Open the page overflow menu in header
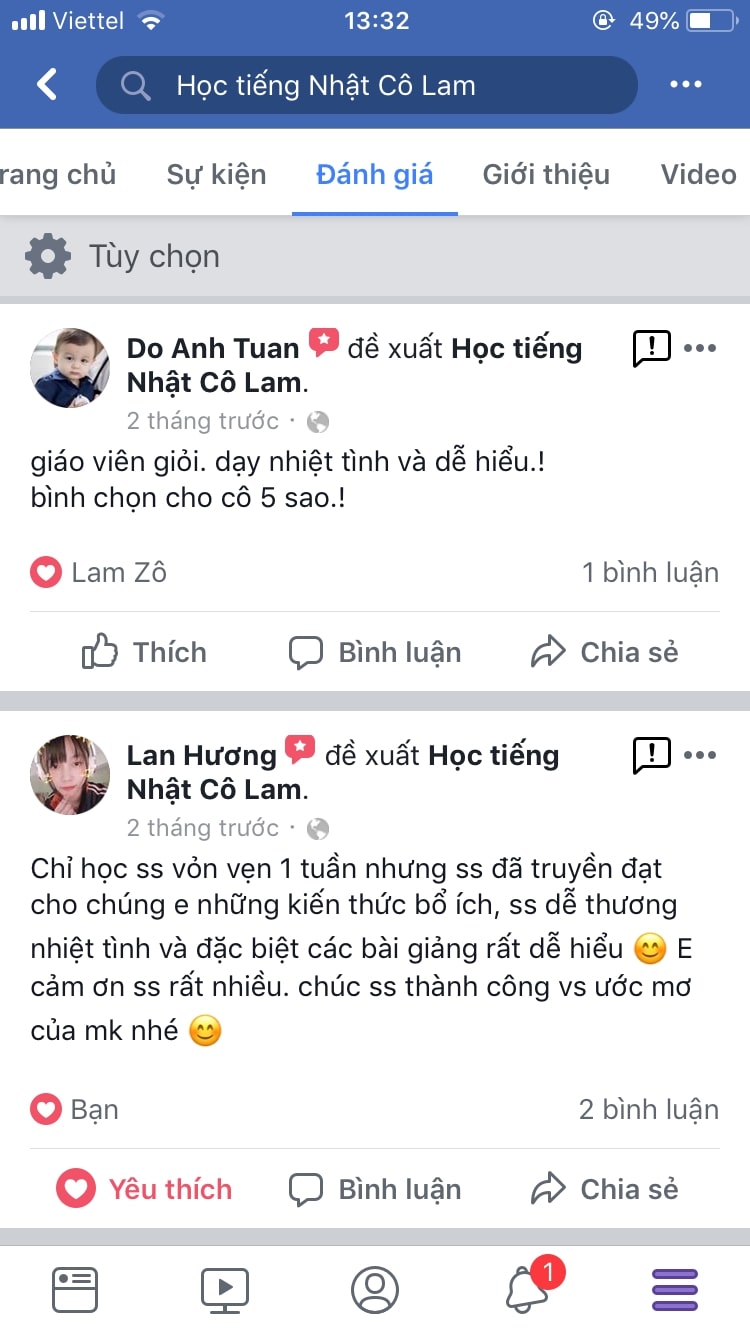Image resolution: width=750 pixels, height=1334 pixels. pyautogui.click(x=686, y=84)
